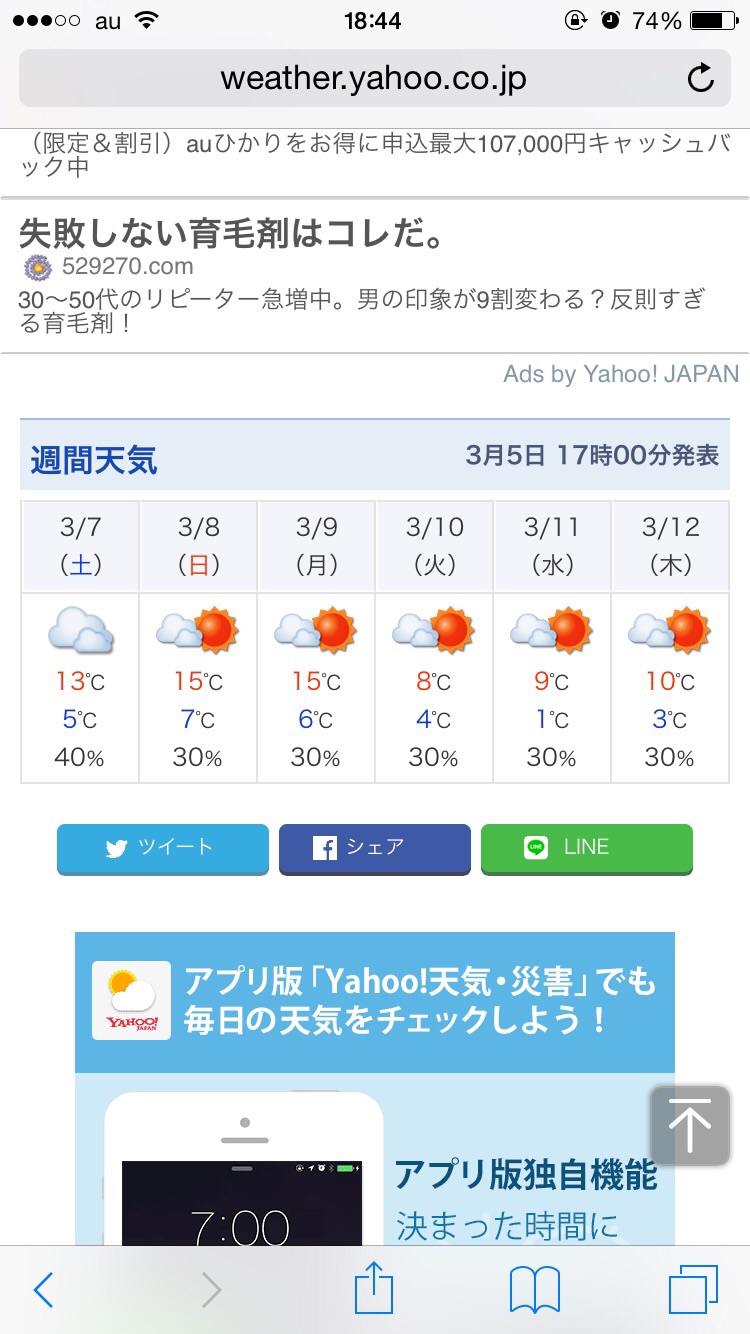This screenshot has height=1334, width=750.
Task: Share the forecast via ツイート button
Action: (163, 848)
